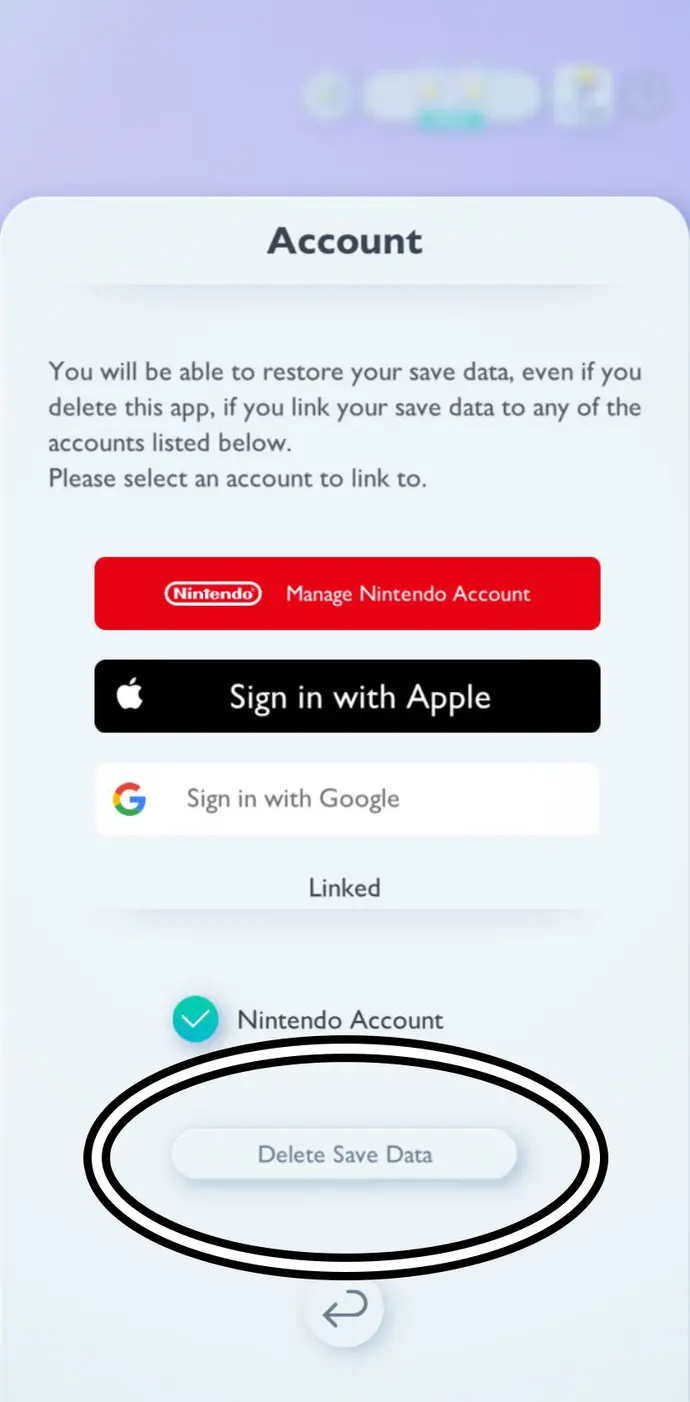Tap the Delete Save Data button
Viewport: 690px width, 1402px height.
344,1154
